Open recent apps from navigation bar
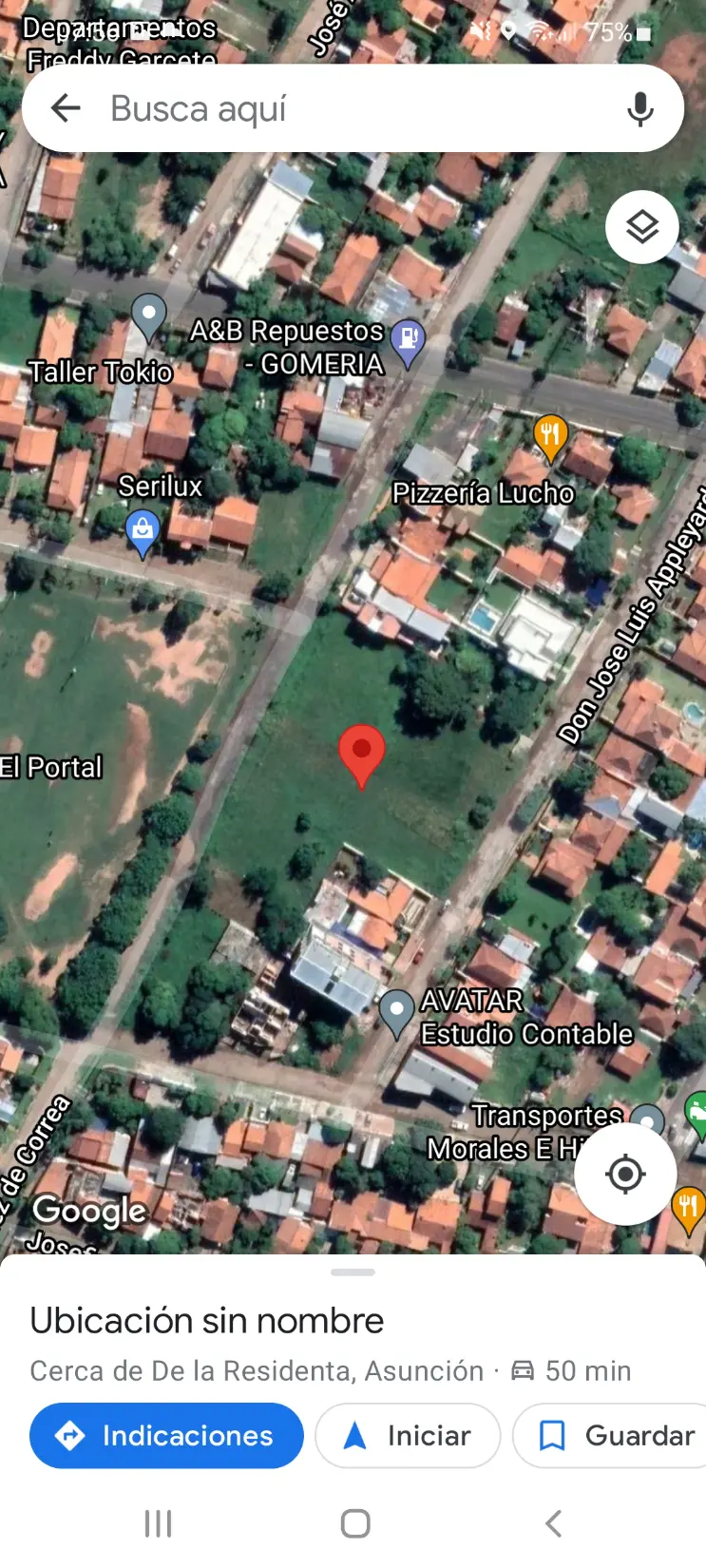This screenshot has height=1568, width=706. tap(158, 1523)
